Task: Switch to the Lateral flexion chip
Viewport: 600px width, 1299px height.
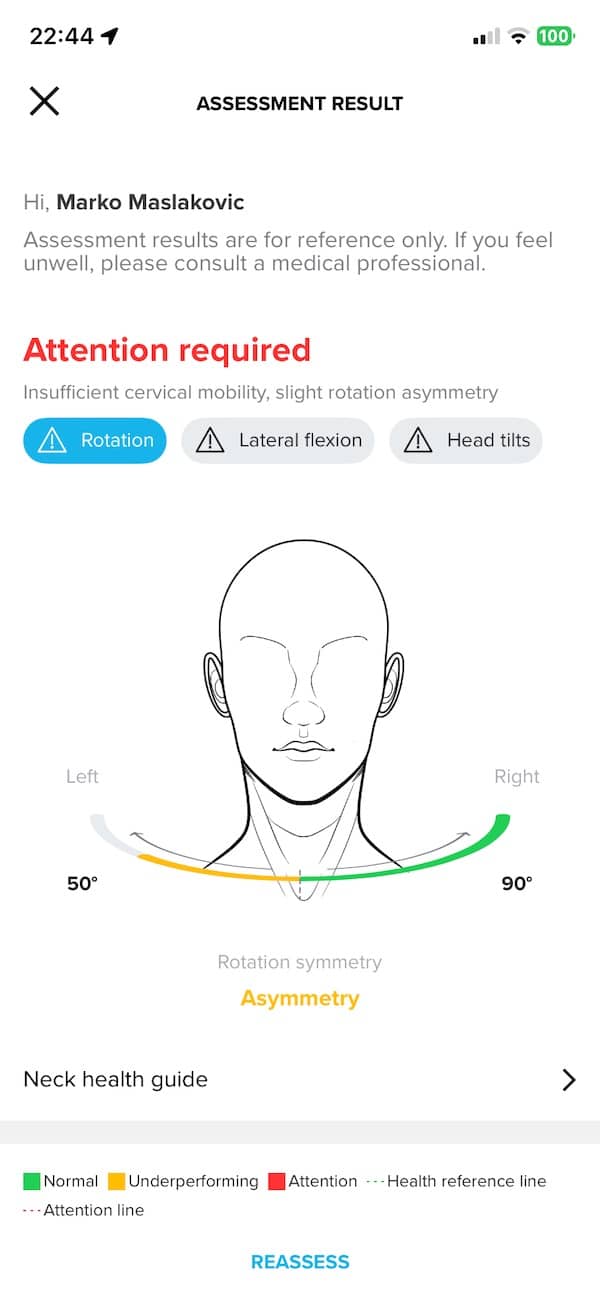Action: pyautogui.click(x=278, y=440)
